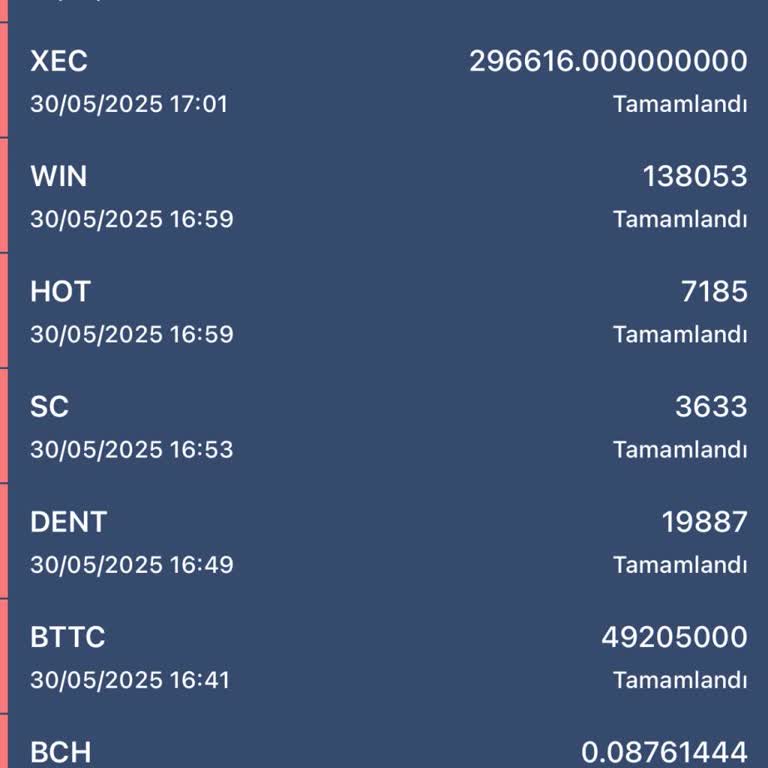Show details of the DENT transaction
Screen dimensions: 768x768
(388, 541)
